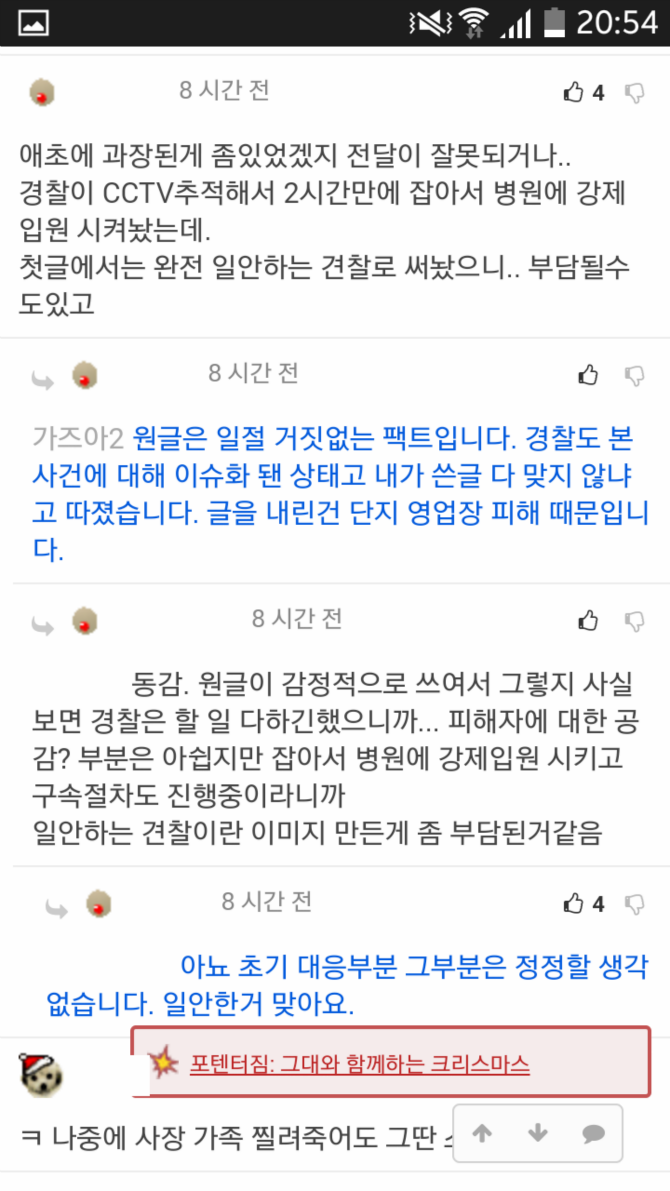Jump down with the floating down arrow
Viewport: 670px width, 1191px height.
[538, 1133]
